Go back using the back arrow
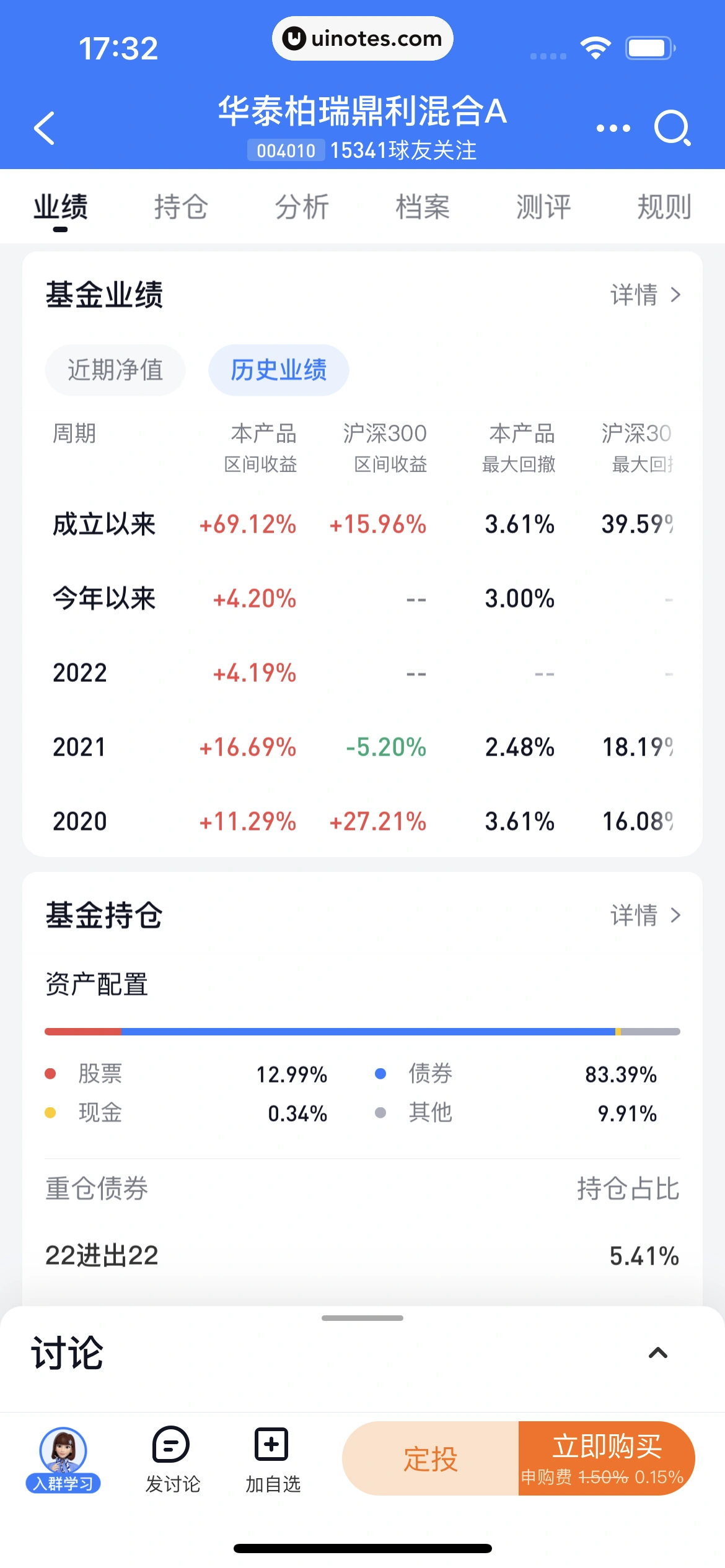725x1568 pixels. [x=45, y=128]
